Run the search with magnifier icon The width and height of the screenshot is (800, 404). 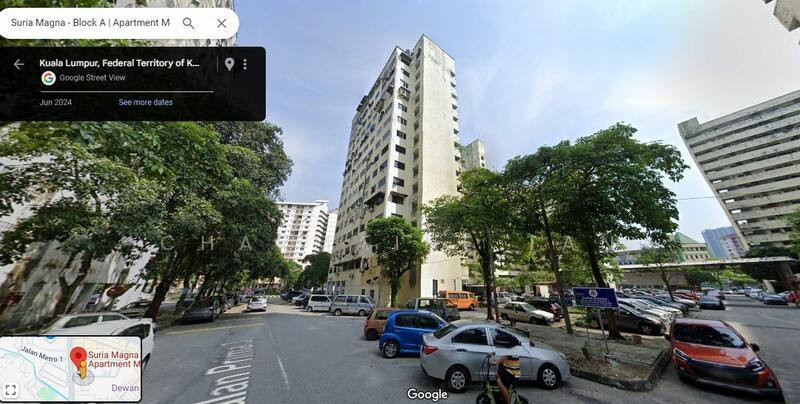[188, 22]
